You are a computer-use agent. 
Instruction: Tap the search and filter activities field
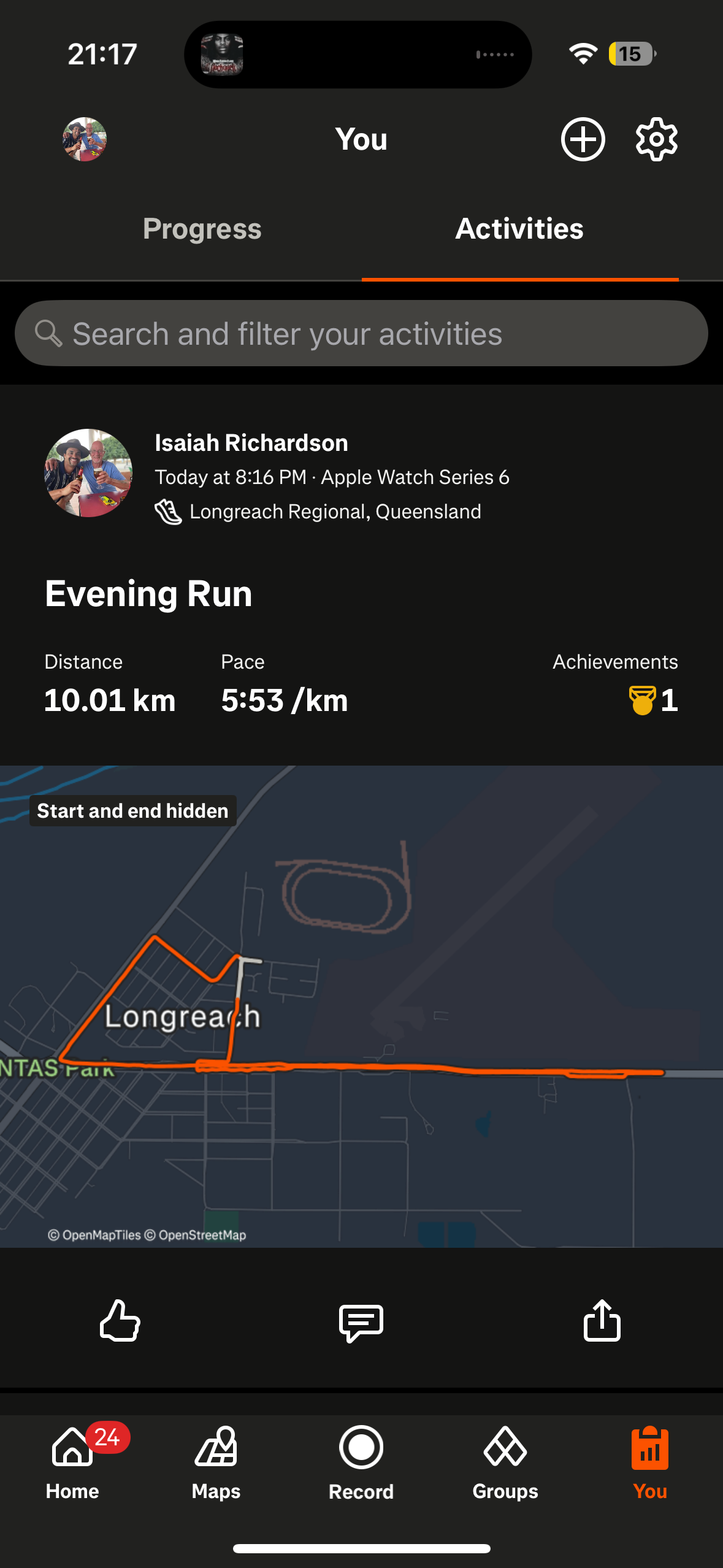click(x=361, y=334)
